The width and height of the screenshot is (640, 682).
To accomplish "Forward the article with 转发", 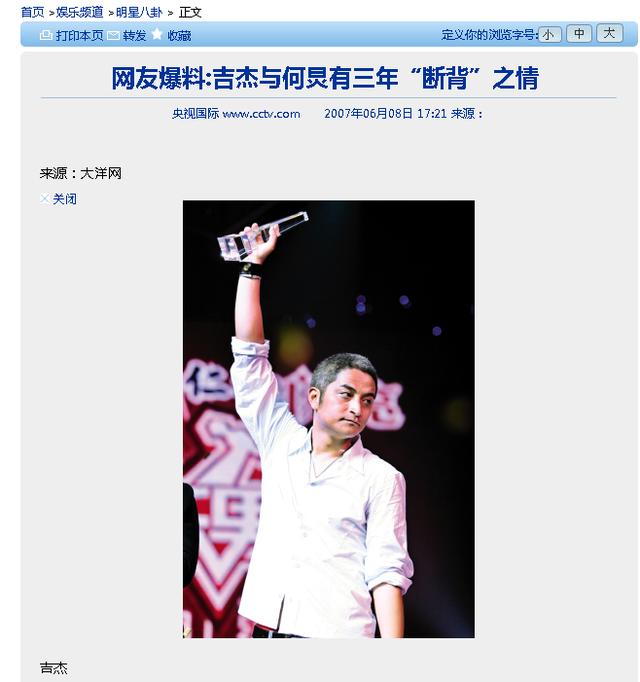I will (x=134, y=35).
